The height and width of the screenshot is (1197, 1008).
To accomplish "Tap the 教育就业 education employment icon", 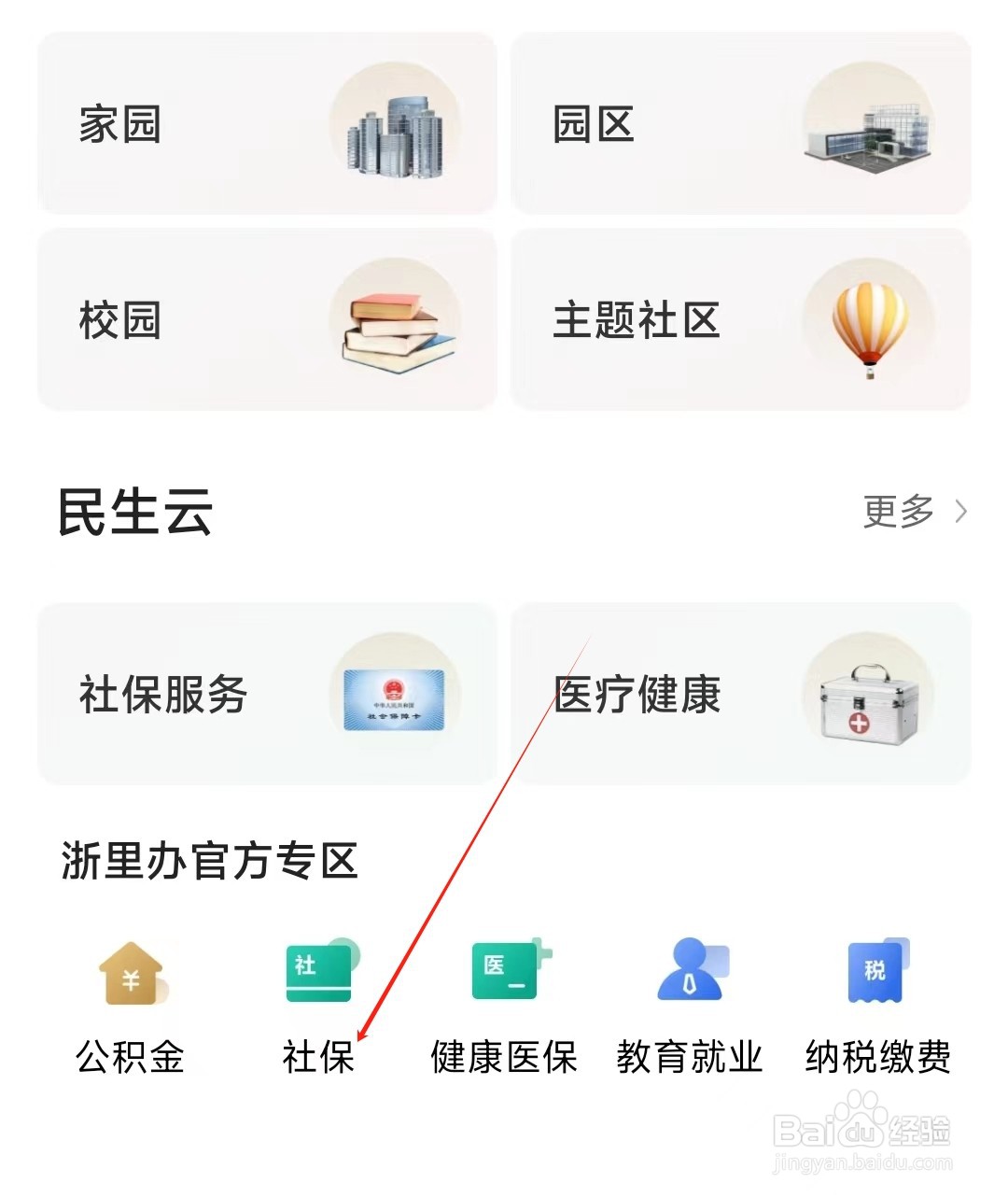I will tap(689, 971).
